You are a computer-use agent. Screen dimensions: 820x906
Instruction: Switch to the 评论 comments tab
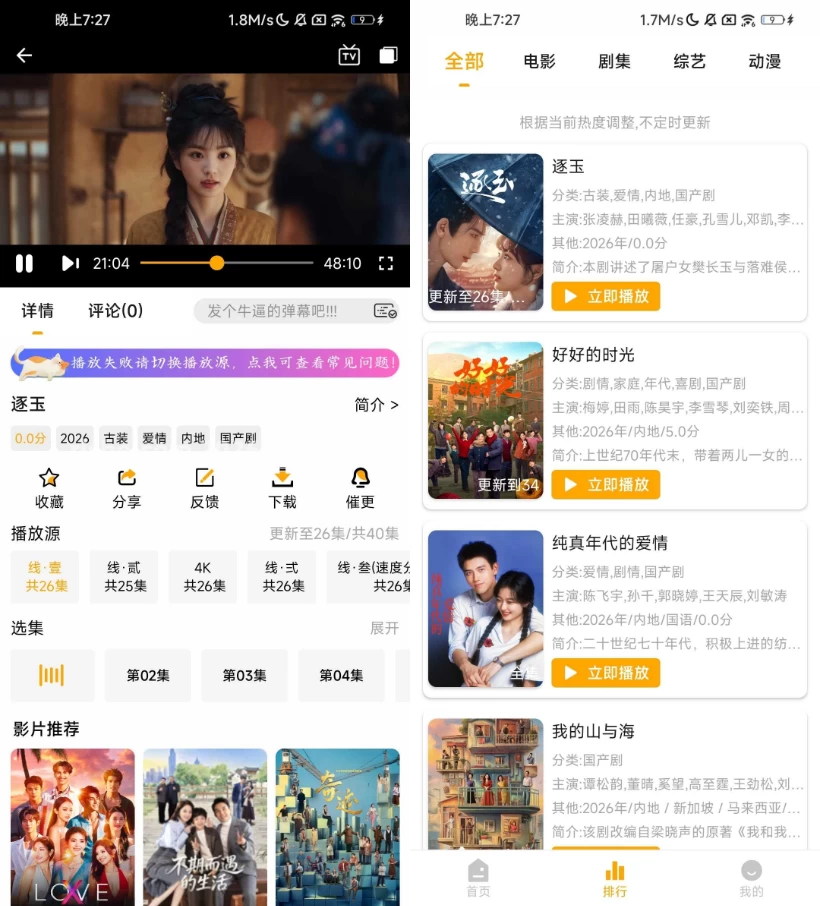[x=113, y=311]
